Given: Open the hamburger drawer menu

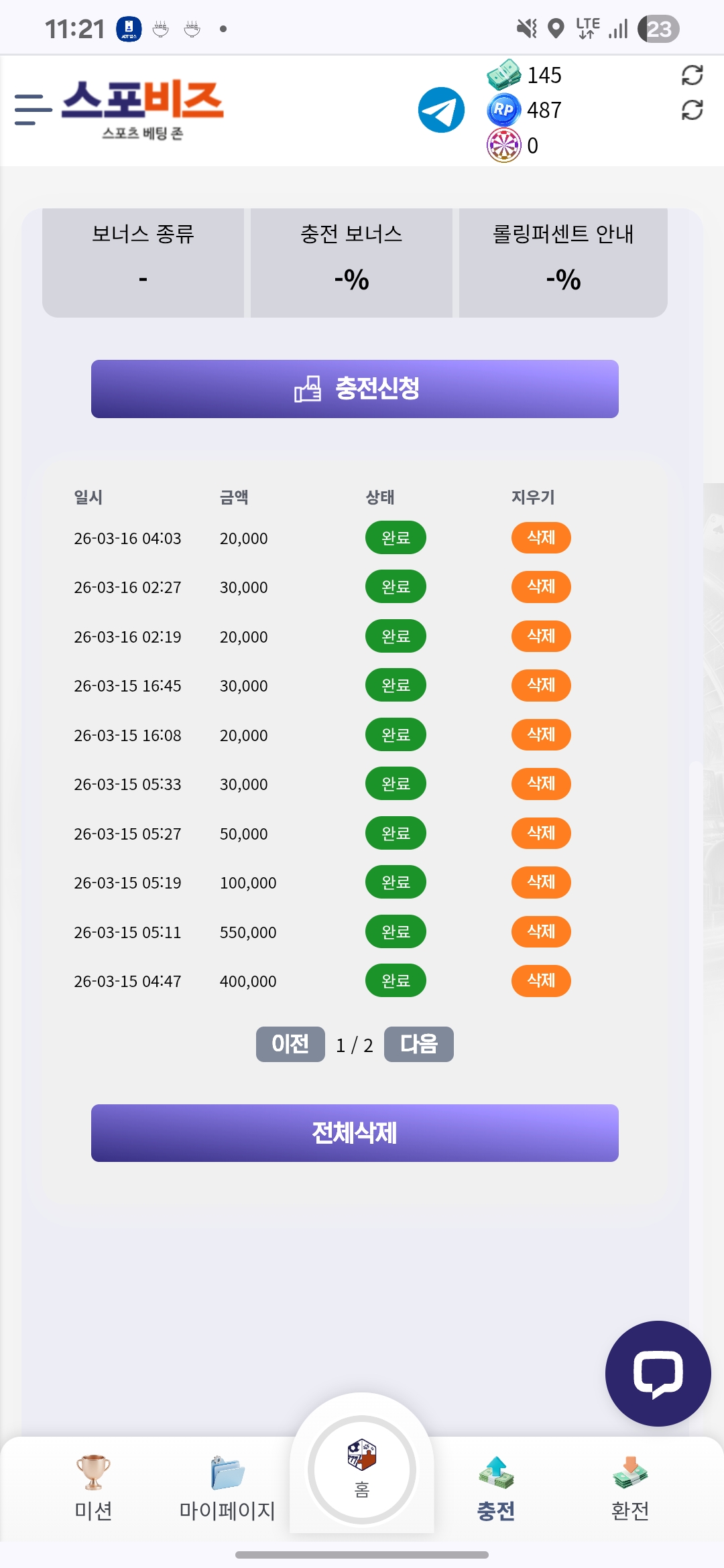Looking at the screenshot, I should (33, 109).
